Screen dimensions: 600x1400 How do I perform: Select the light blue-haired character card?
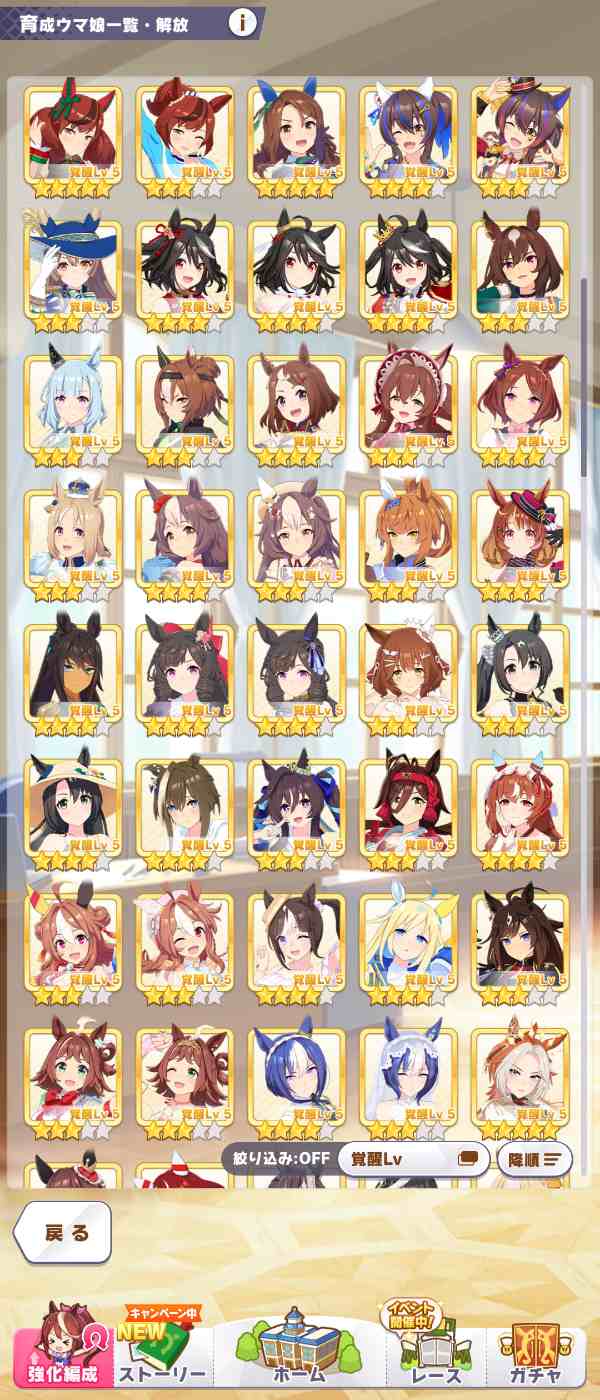[73, 405]
